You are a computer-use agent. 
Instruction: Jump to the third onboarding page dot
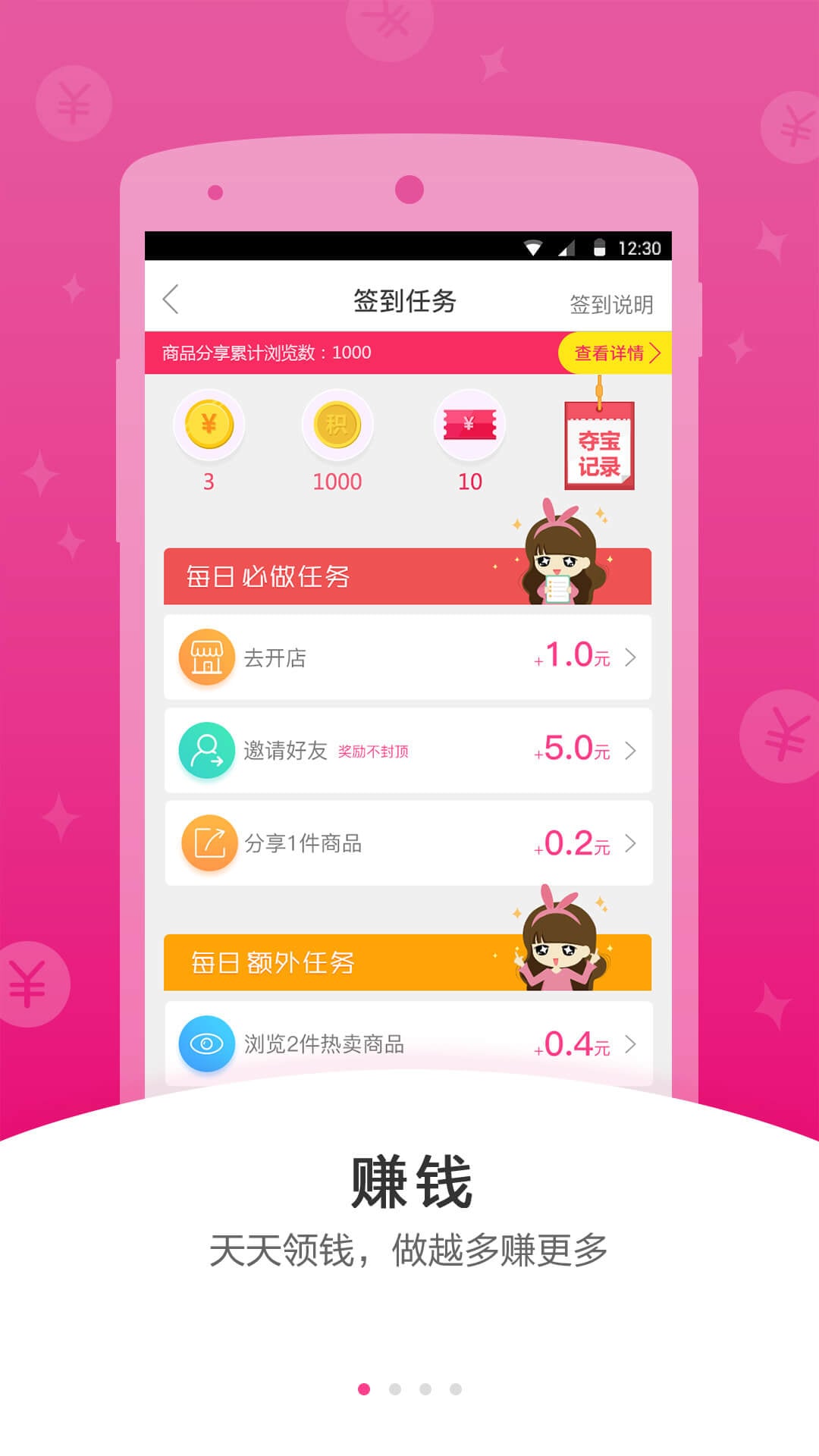[x=425, y=1389]
